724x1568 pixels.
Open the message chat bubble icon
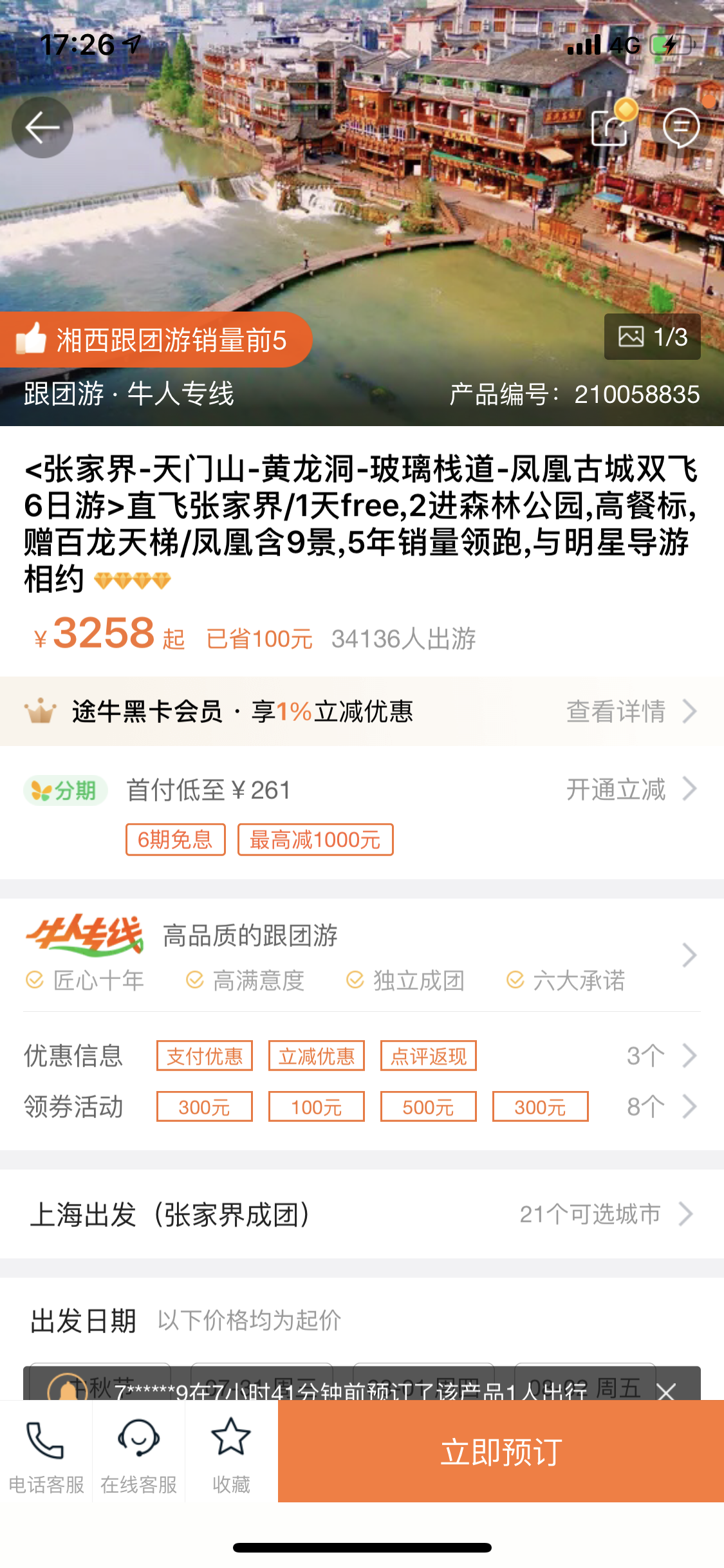click(x=682, y=127)
